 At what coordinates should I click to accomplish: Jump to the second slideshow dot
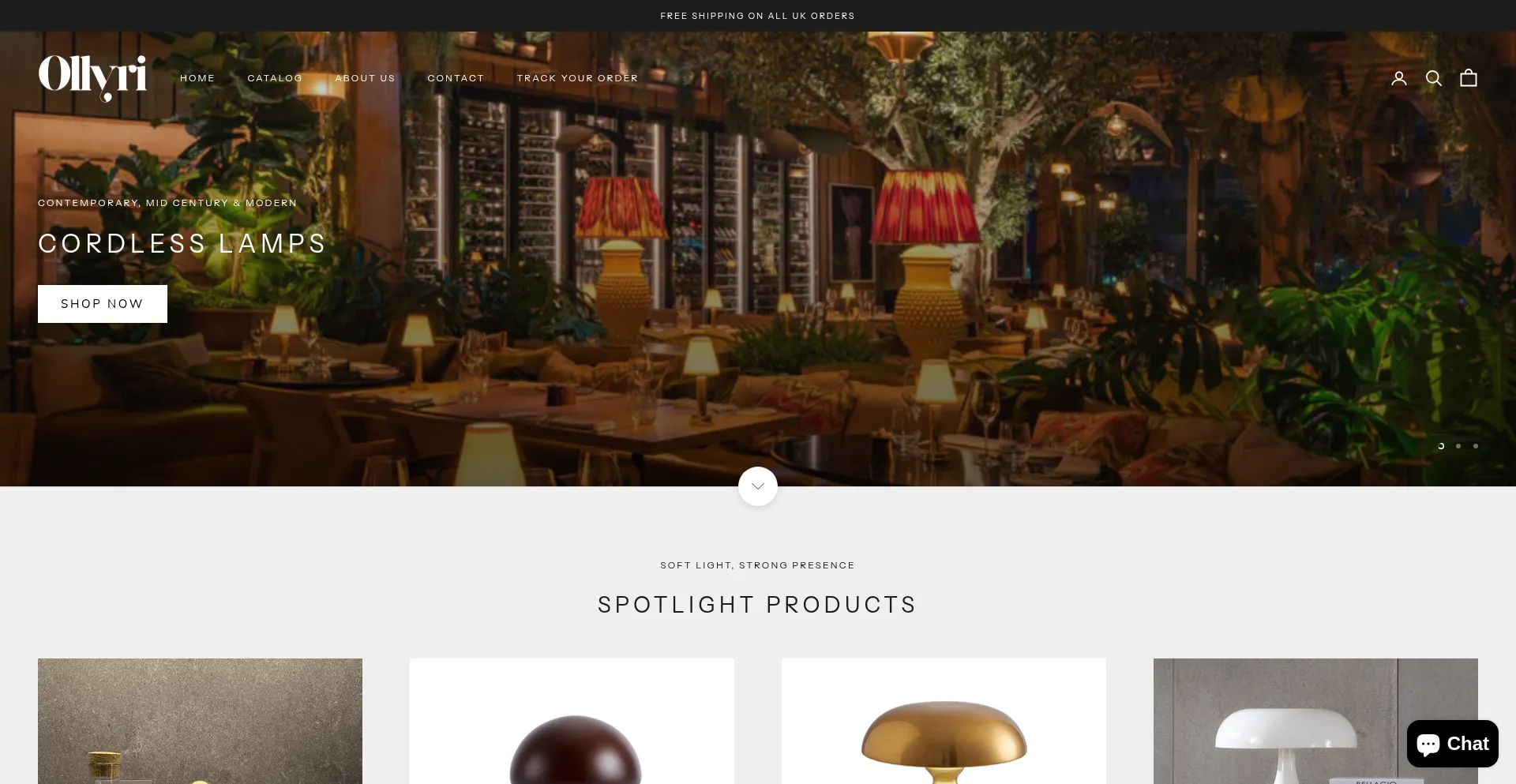pos(1458,446)
